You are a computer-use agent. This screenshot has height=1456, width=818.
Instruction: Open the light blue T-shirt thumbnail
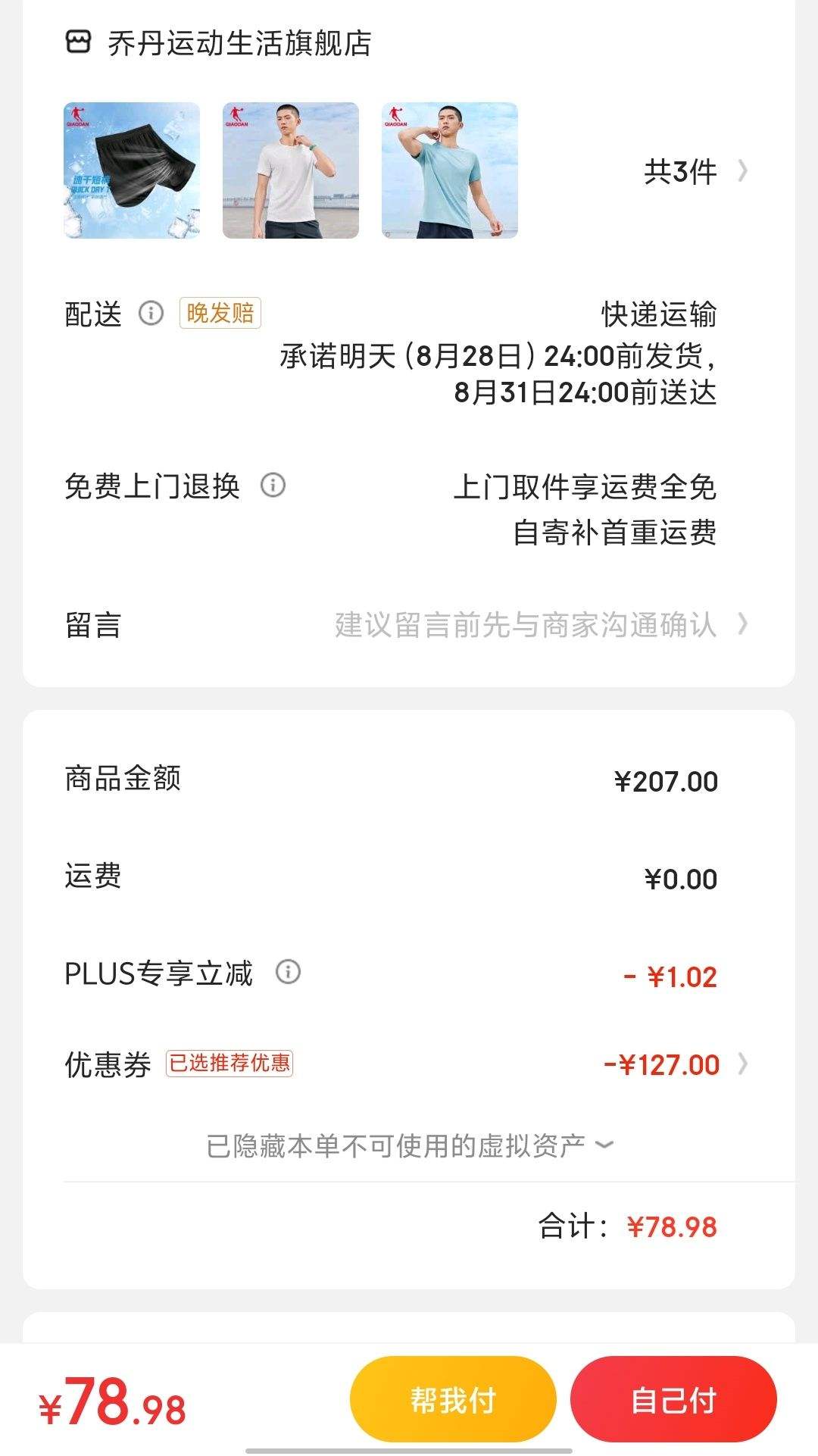tap(450, 170)
